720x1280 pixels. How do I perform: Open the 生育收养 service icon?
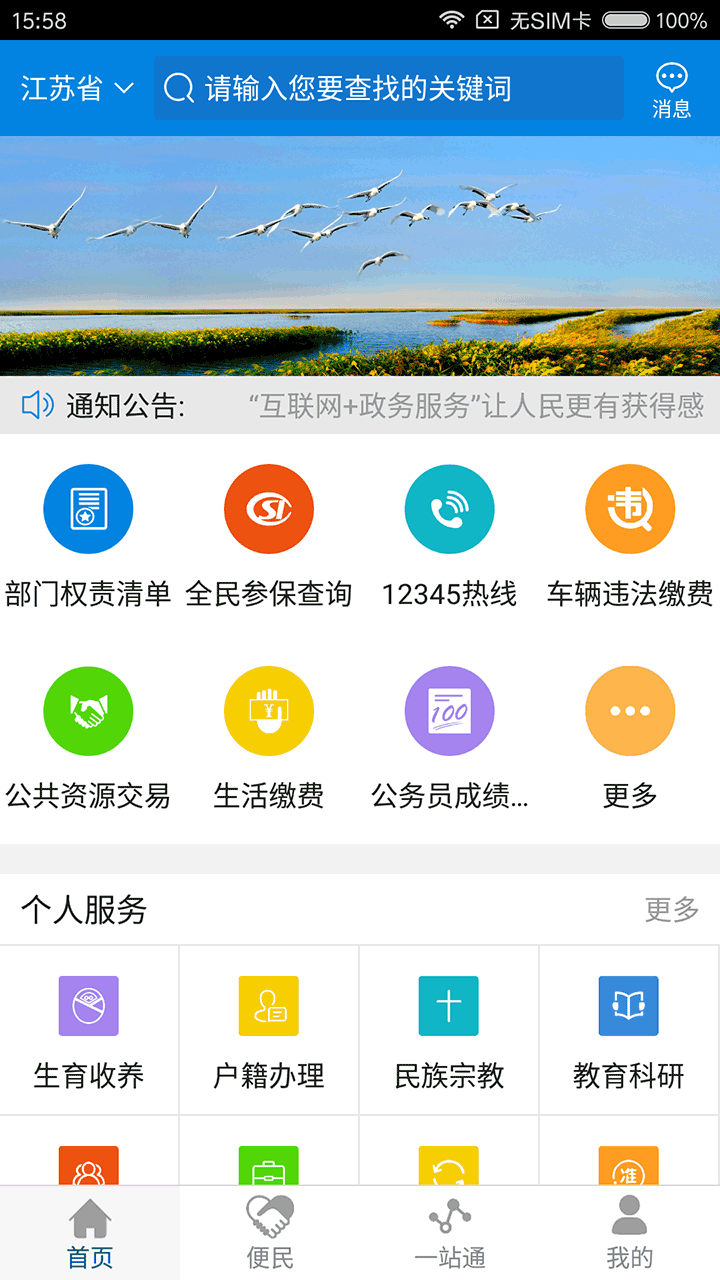point(89,1005)
